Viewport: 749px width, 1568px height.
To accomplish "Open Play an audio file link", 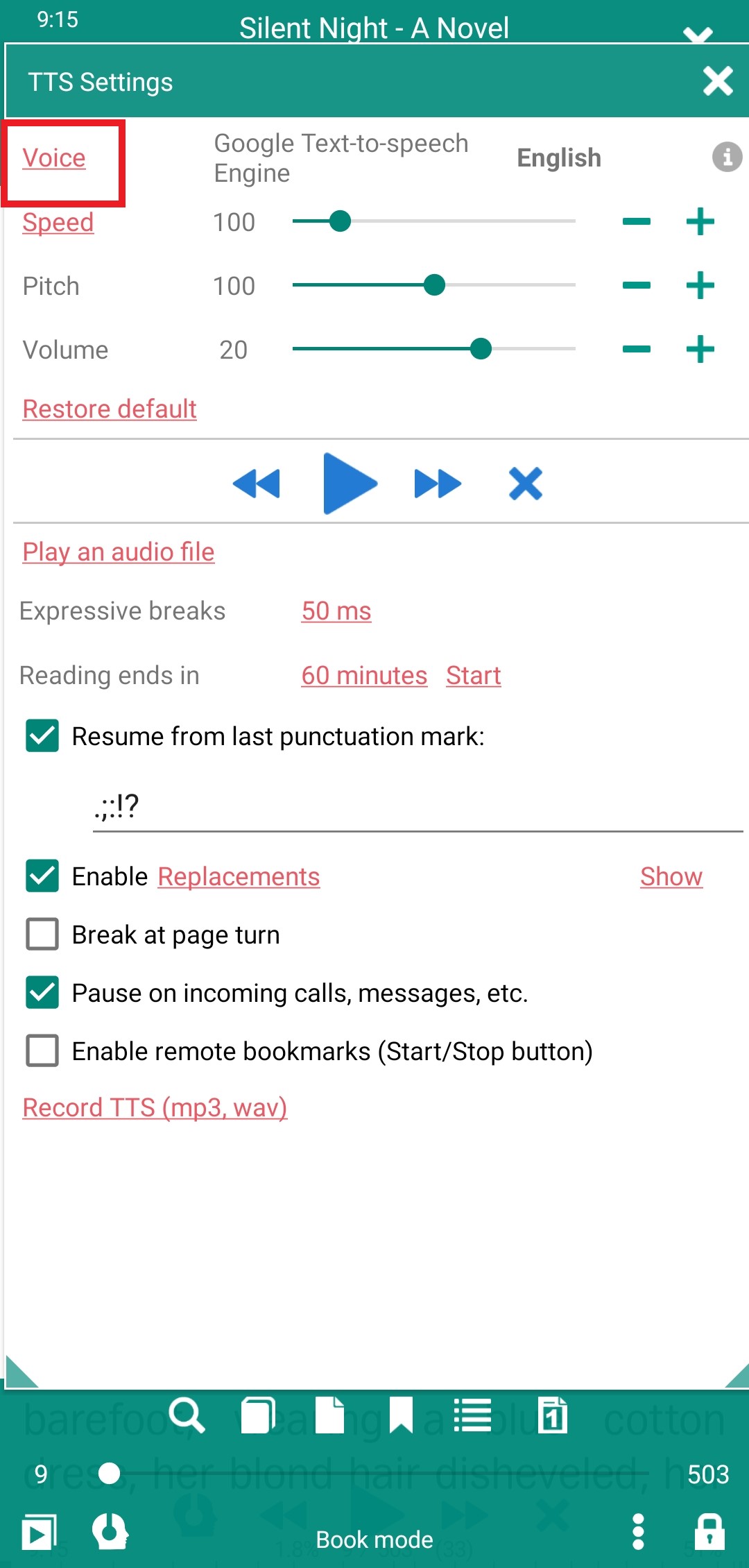I will pyautogui.click(x=119, y=552).
